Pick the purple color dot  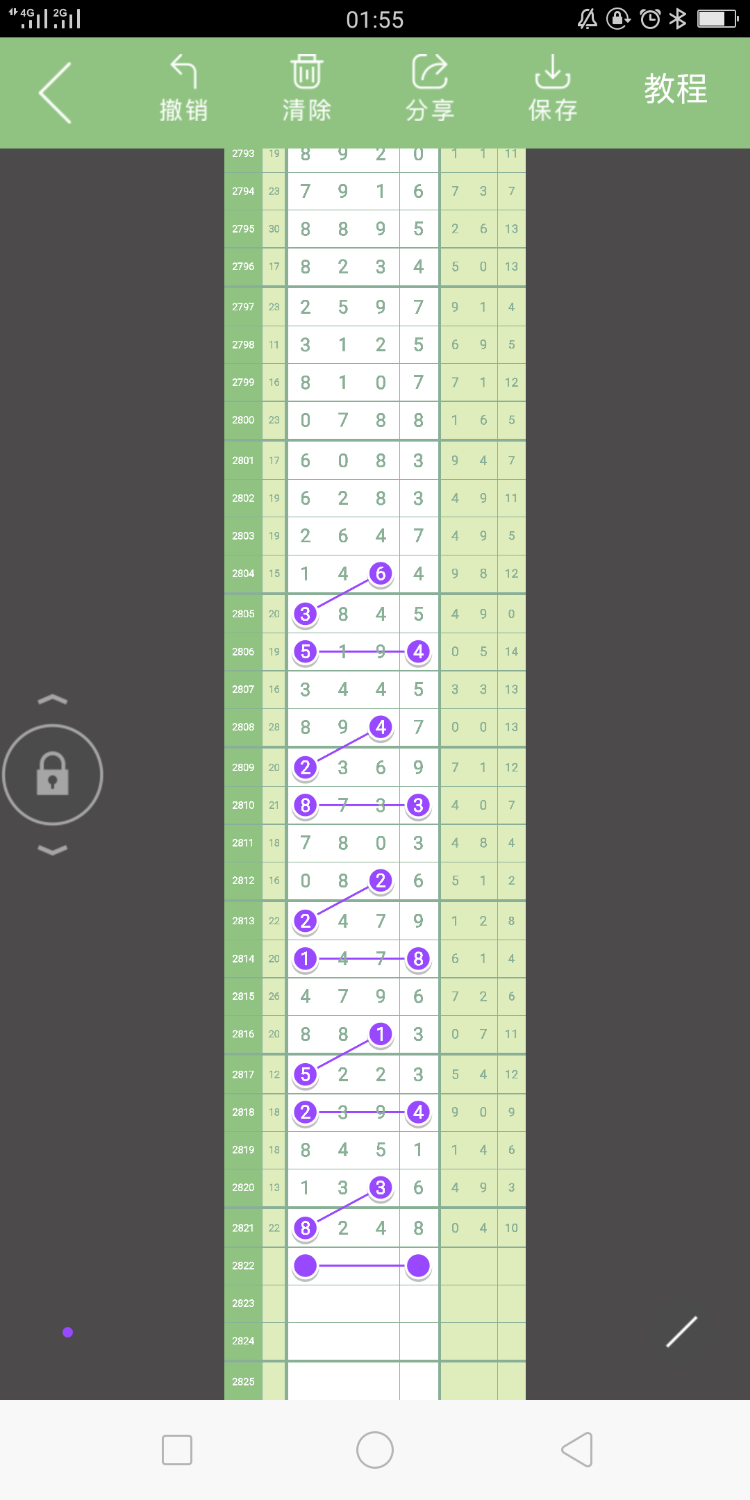(68, 1332)
